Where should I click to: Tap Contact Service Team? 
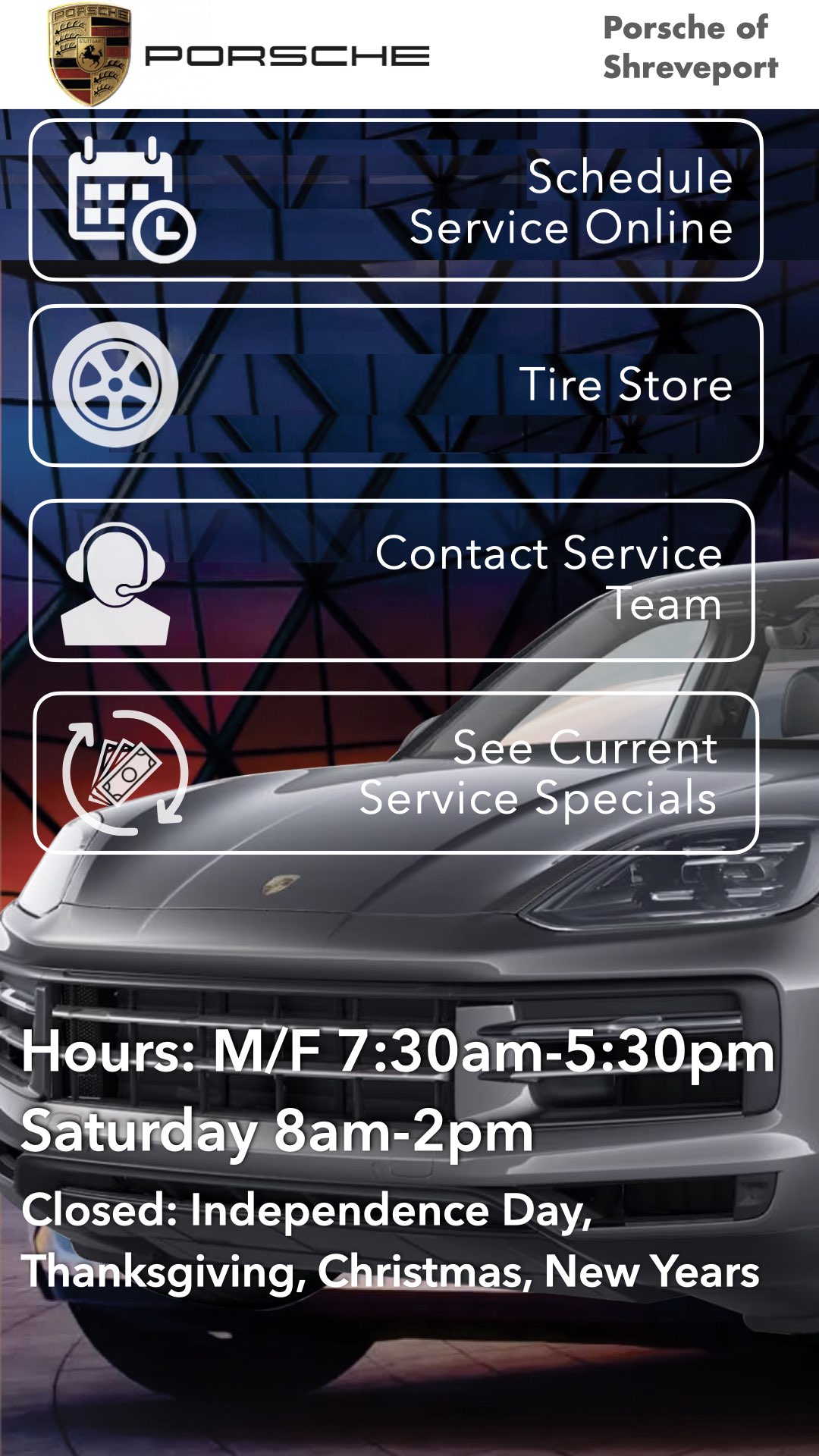(x=392, y=580)
